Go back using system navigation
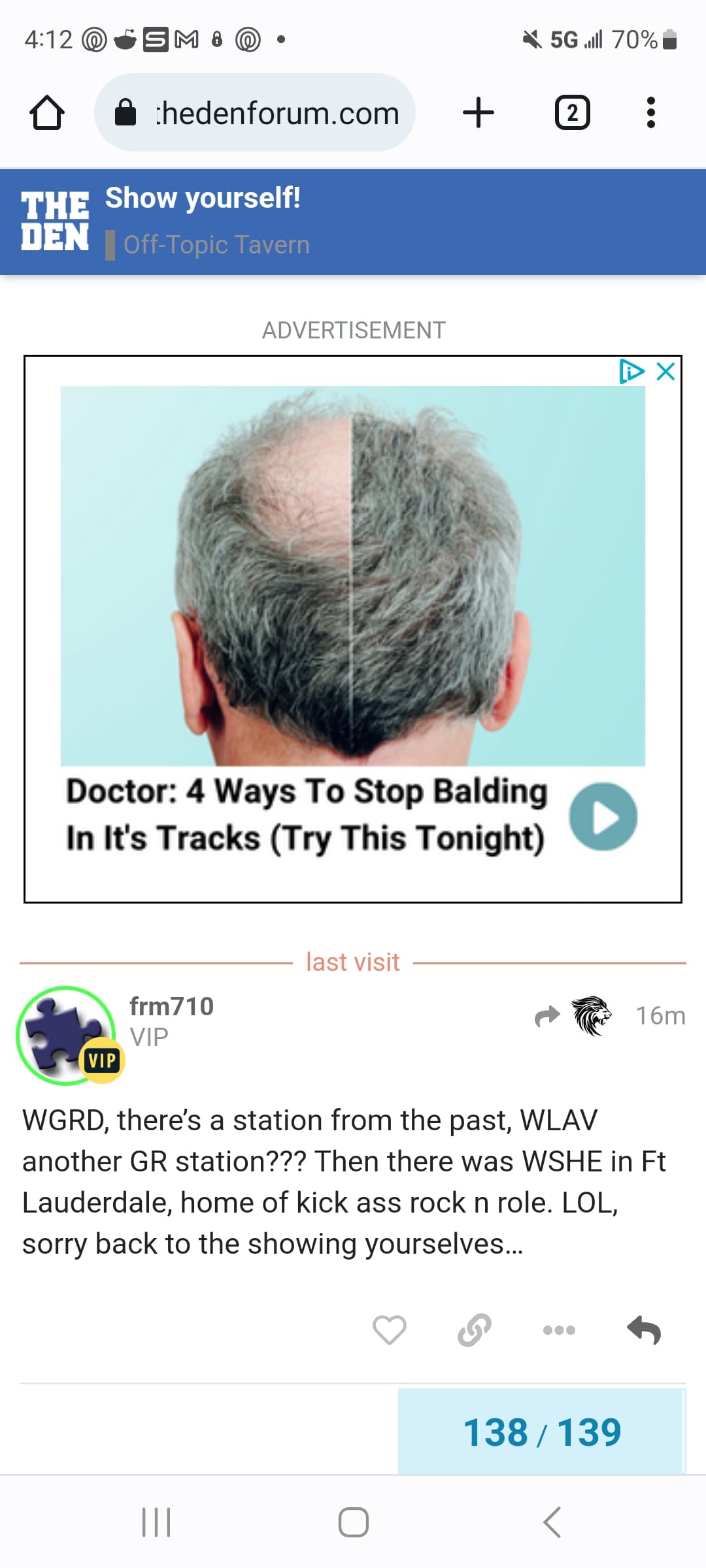The width and height of the screenshot is (706, 1568). click(x=552, y=1522)
